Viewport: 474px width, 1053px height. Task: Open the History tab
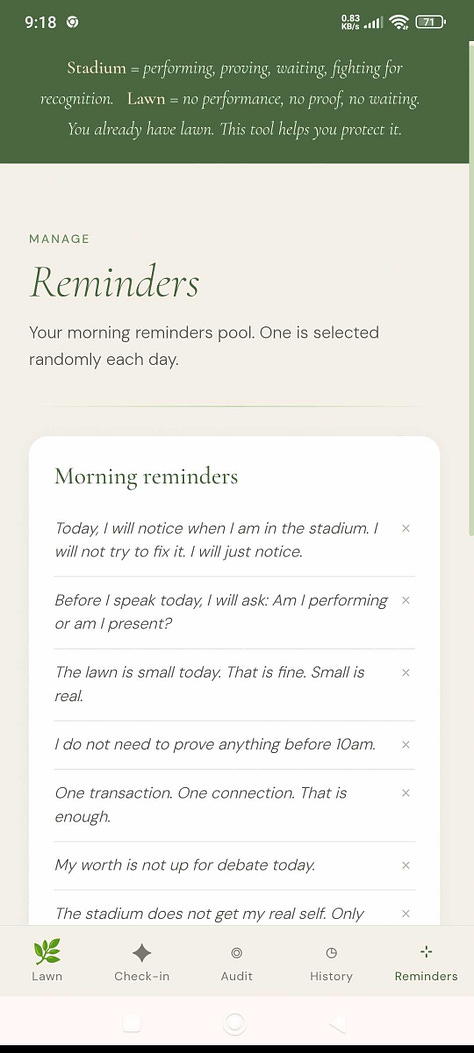[x=331, y=961]
